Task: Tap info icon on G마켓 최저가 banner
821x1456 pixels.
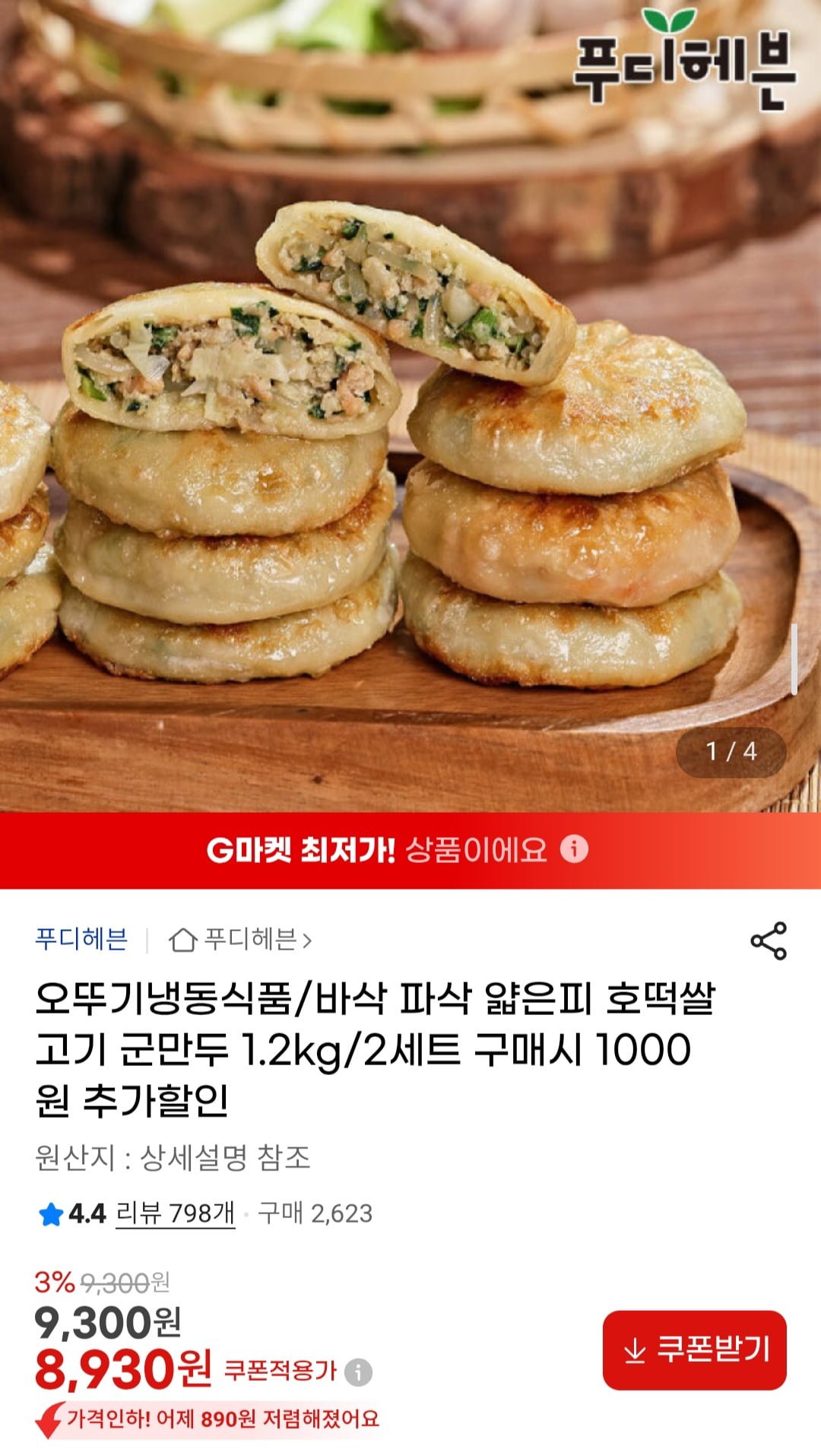Action: click(574, 849)
